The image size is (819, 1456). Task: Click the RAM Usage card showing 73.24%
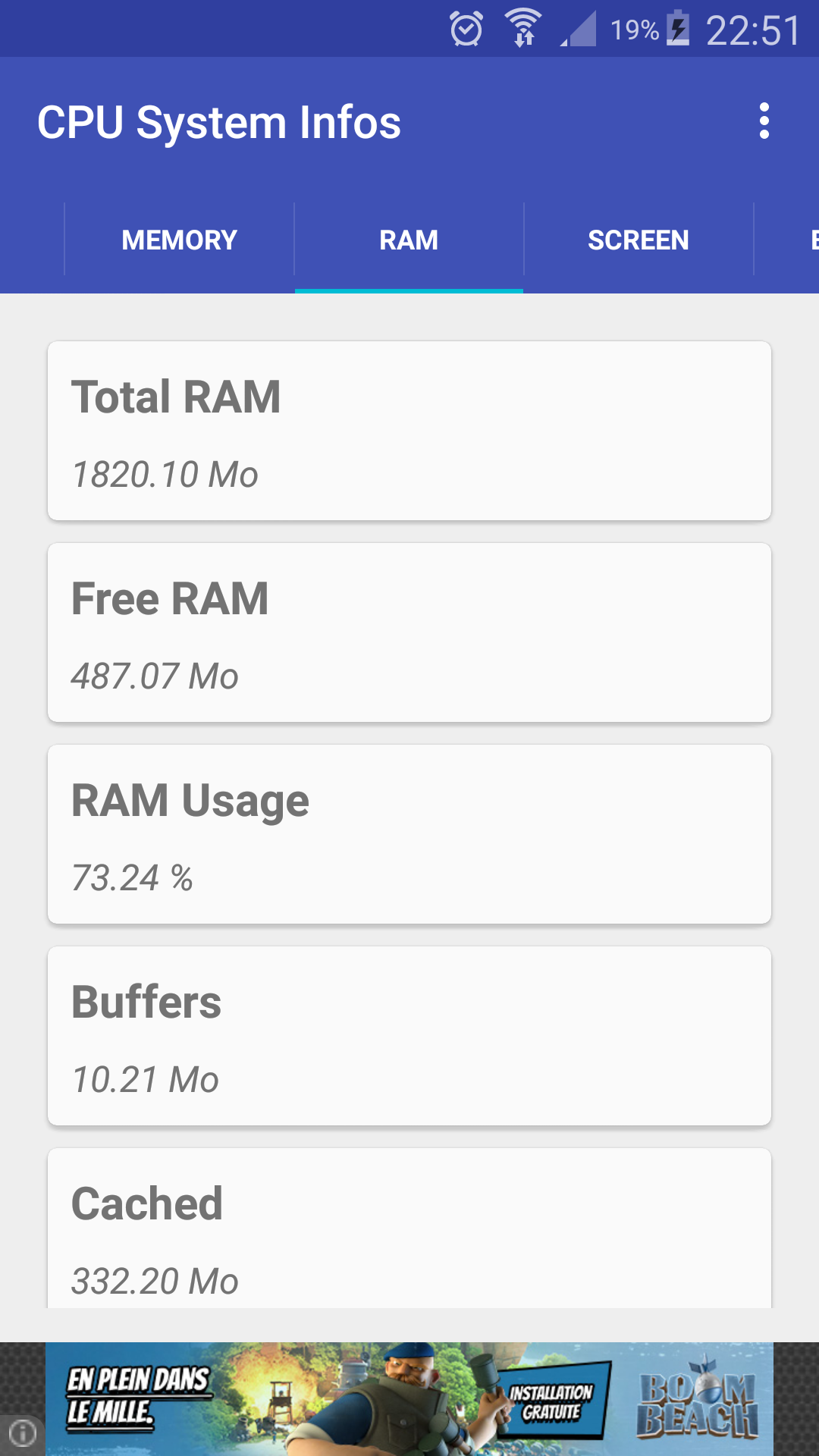[x=409, y=833]
